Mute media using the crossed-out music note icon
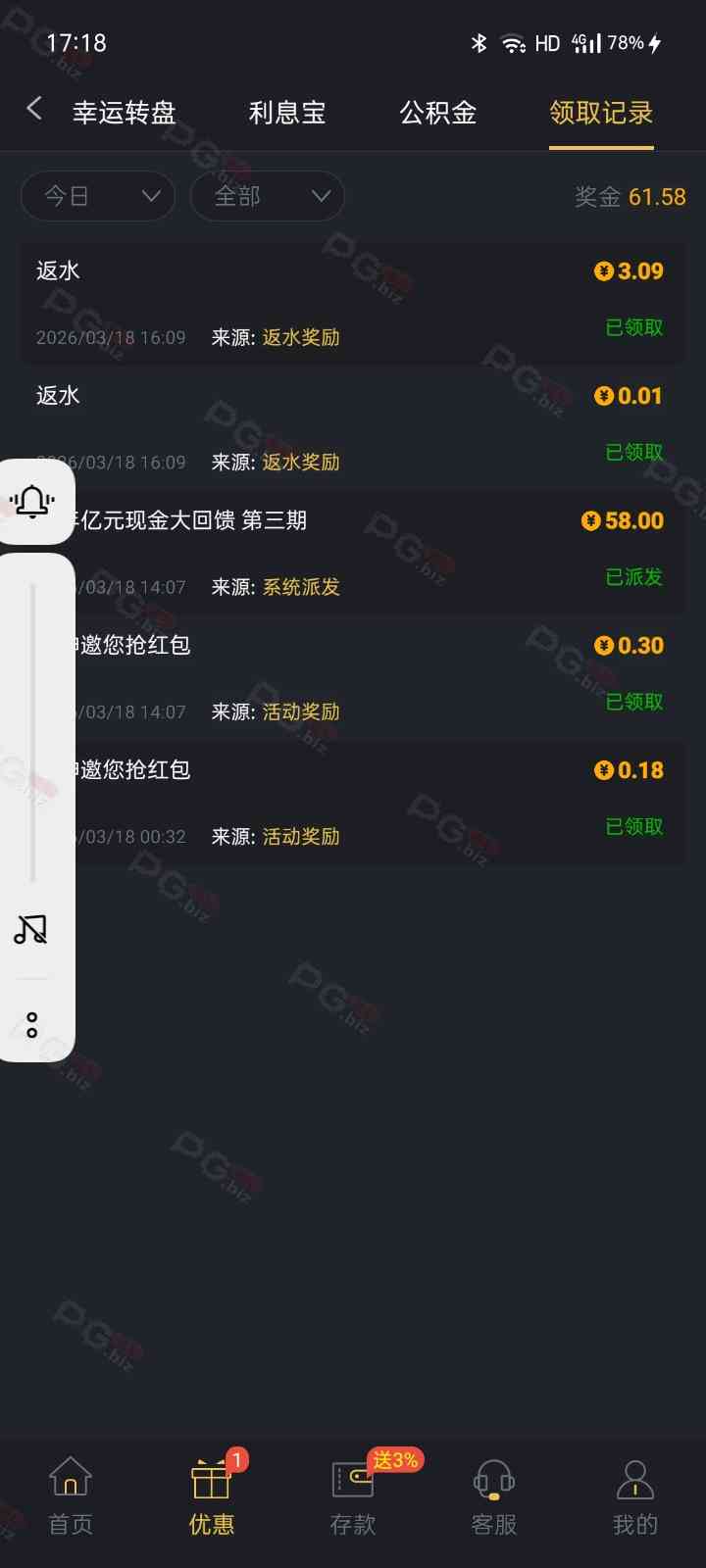This screenshot has height=1568, width=706. click(x=30, y=929)
